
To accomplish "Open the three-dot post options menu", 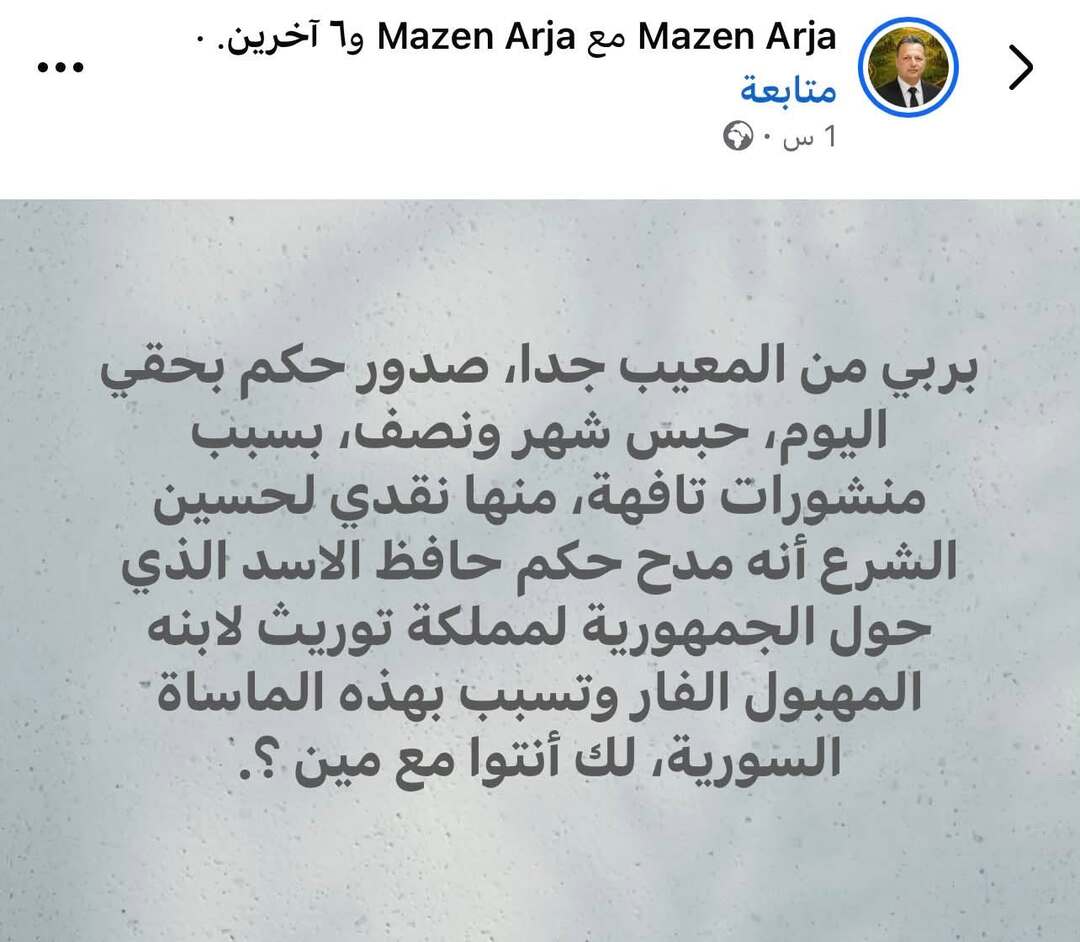I will tap(61, 67).
